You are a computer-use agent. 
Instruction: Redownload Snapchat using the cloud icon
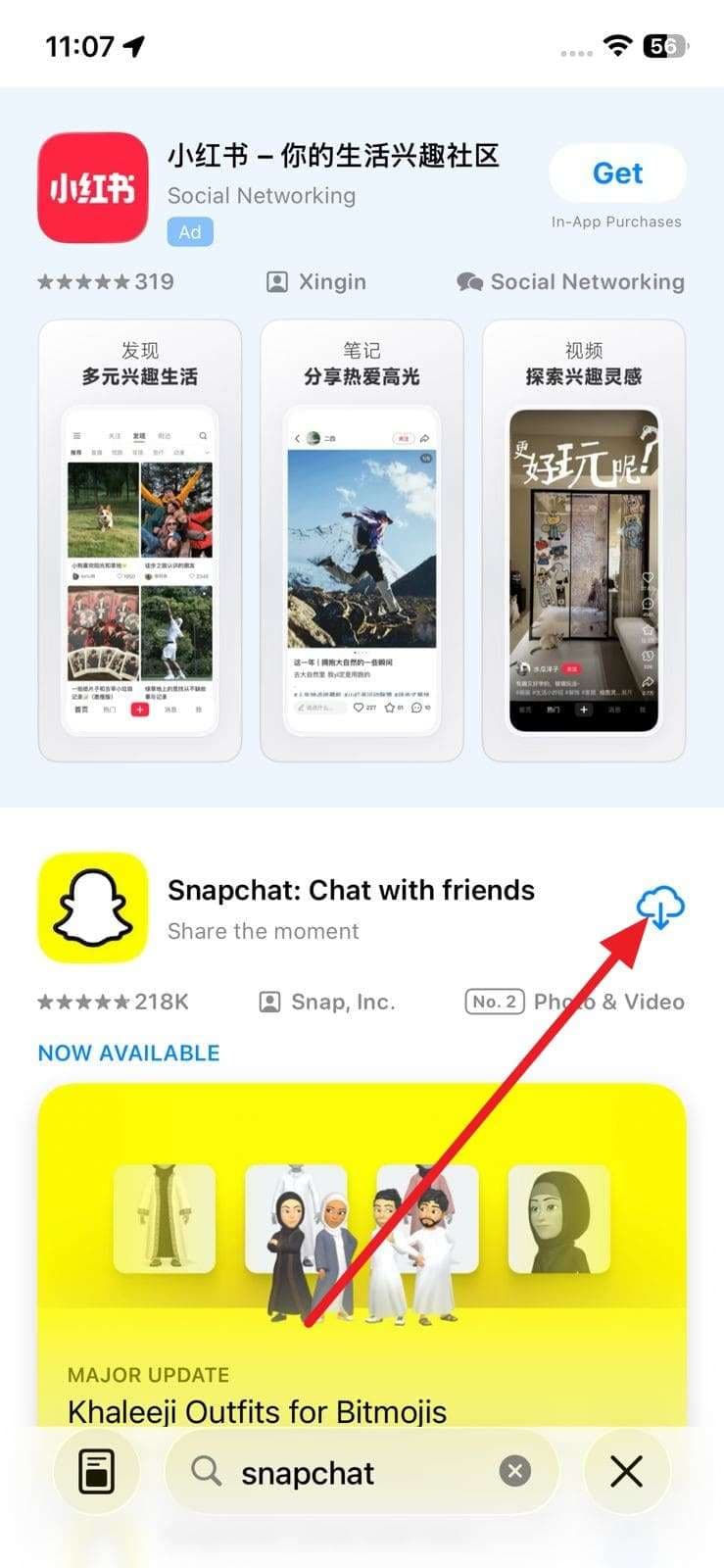pos(660,906)
